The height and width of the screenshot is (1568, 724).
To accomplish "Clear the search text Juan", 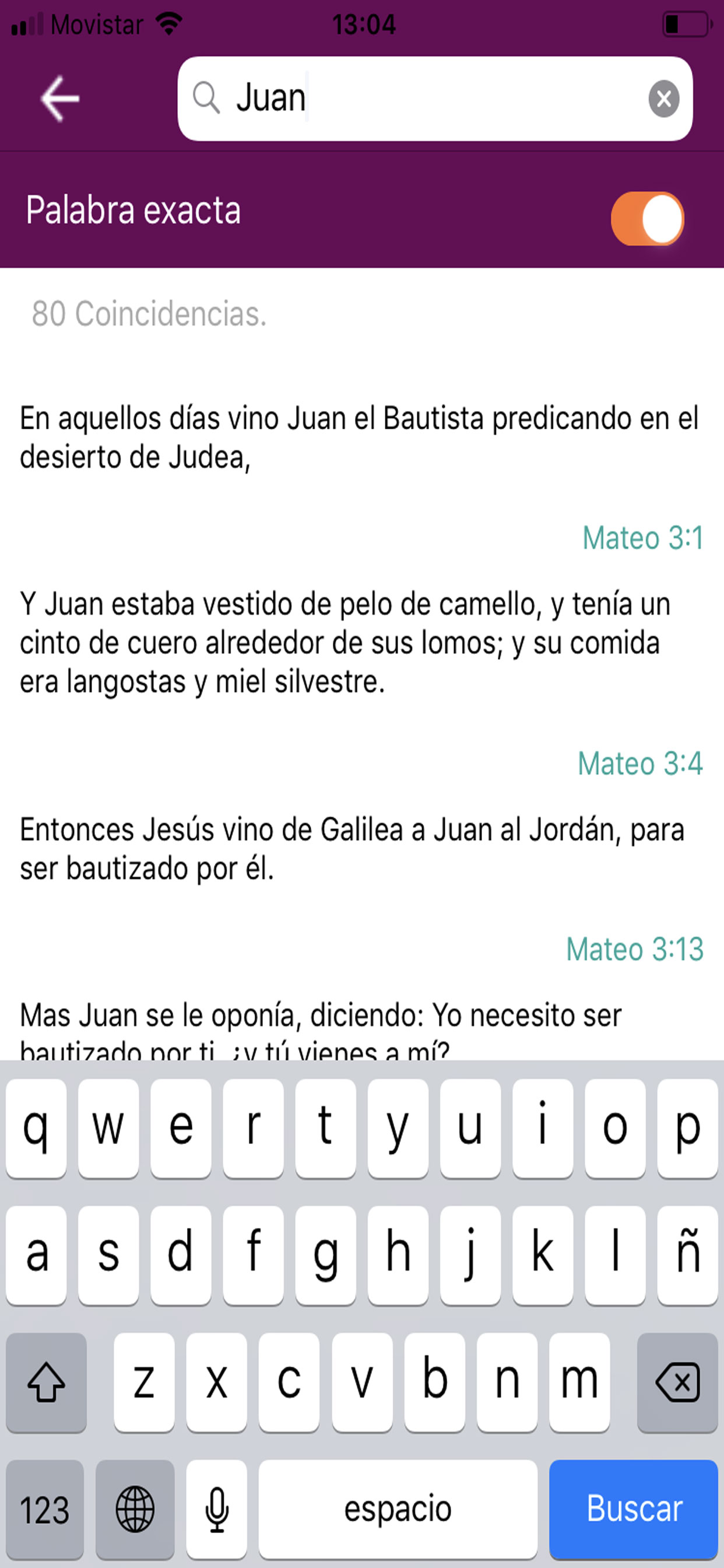I will (663, 99).
